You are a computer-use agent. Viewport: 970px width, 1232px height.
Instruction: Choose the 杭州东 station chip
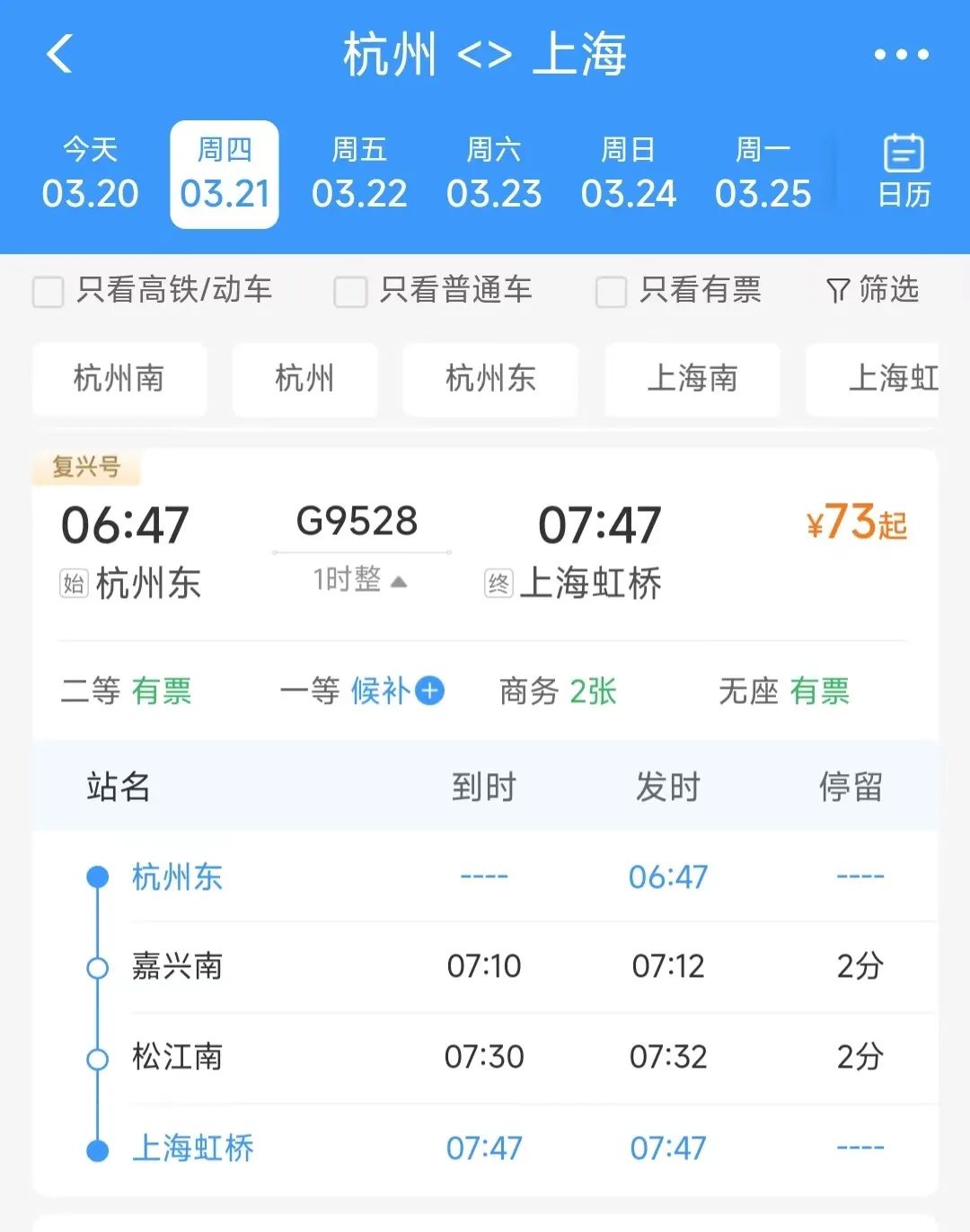[x=490, y=379]
